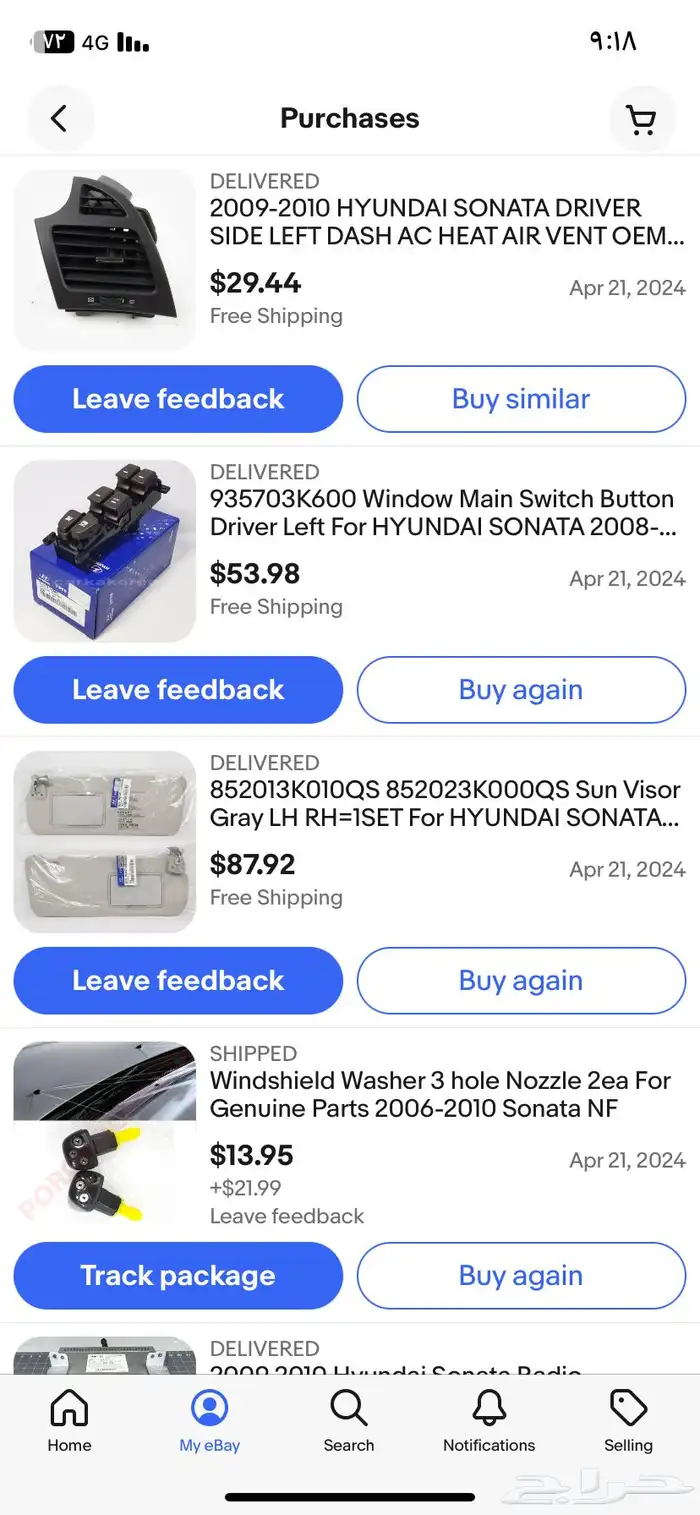Go back from the Purchases page
Viewport: 700px width, 1515px height.
pos(59,119)
